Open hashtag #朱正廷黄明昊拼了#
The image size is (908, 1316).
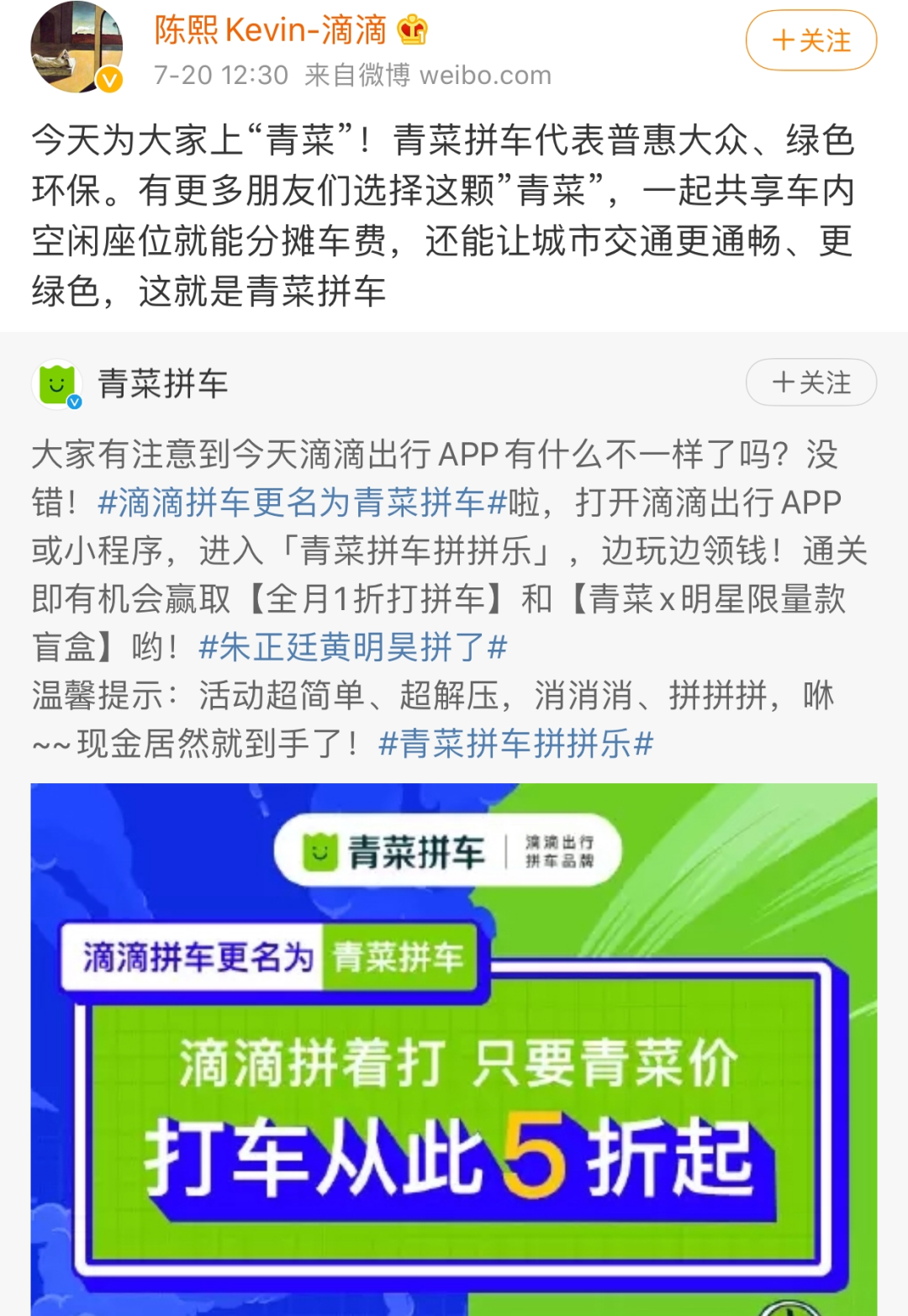[353, 647]
